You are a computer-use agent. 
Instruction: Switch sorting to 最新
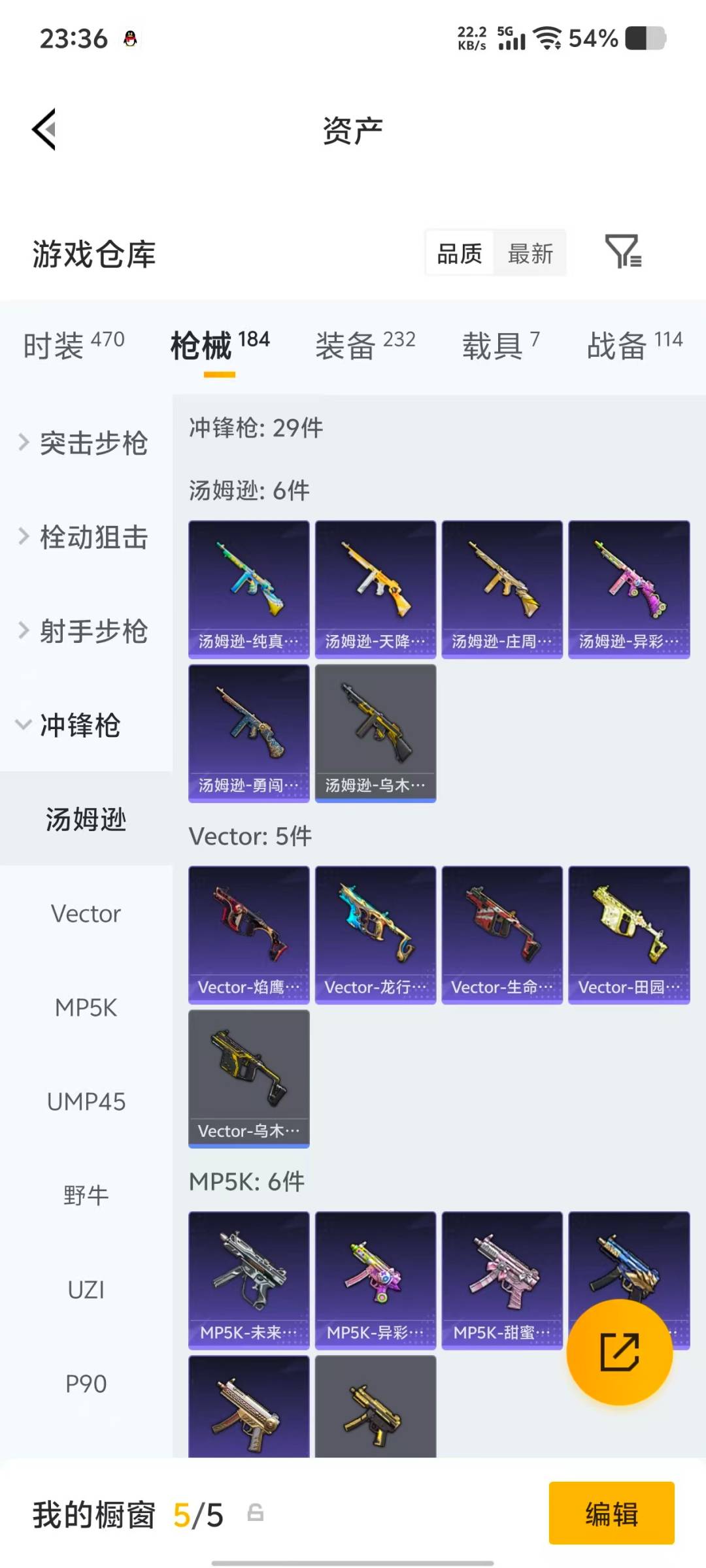pyautogui.click(x=531, y=253)
